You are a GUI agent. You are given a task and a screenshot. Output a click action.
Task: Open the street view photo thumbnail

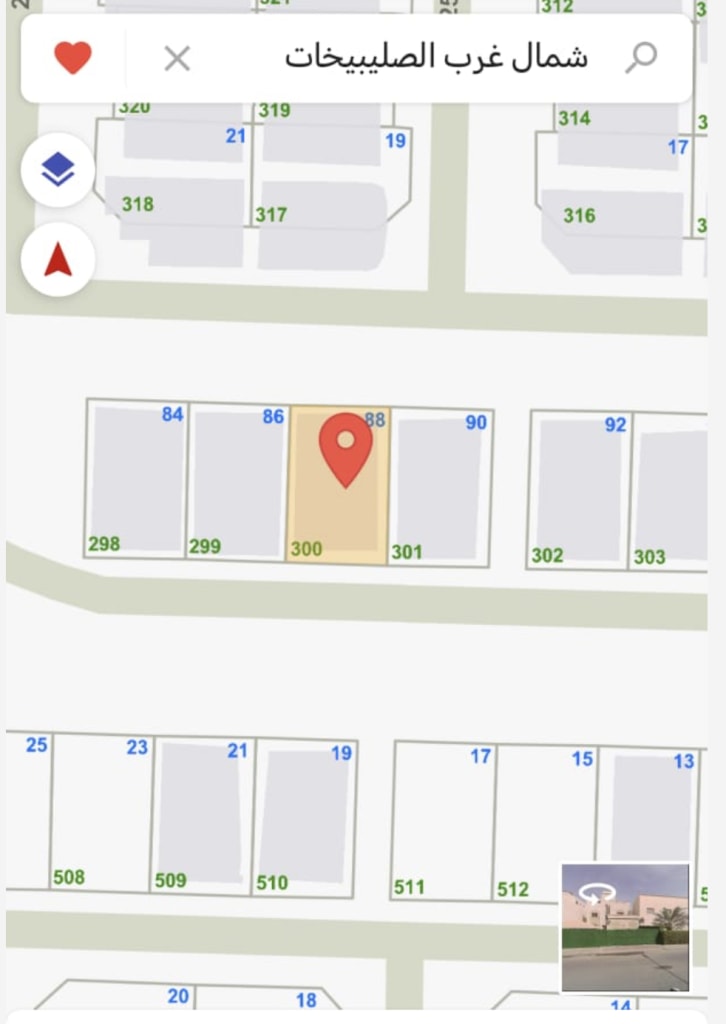pyautogui.click(x=625, y=927)
